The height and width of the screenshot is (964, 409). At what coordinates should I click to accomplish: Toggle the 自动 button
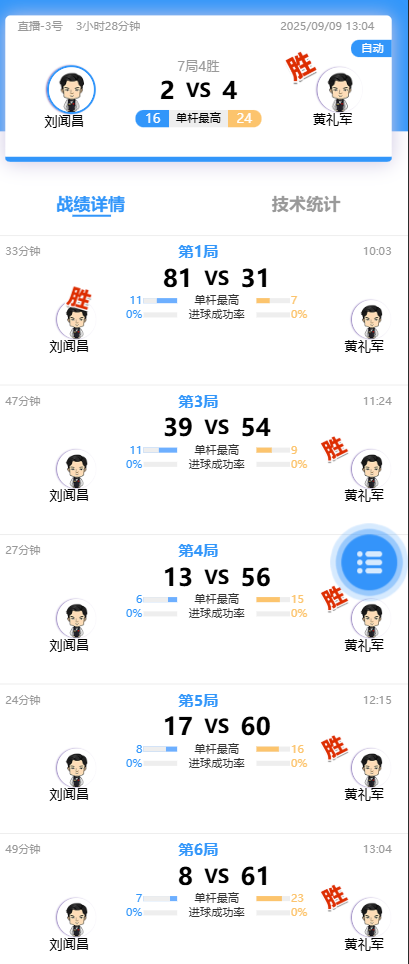(x=371, y=48)
